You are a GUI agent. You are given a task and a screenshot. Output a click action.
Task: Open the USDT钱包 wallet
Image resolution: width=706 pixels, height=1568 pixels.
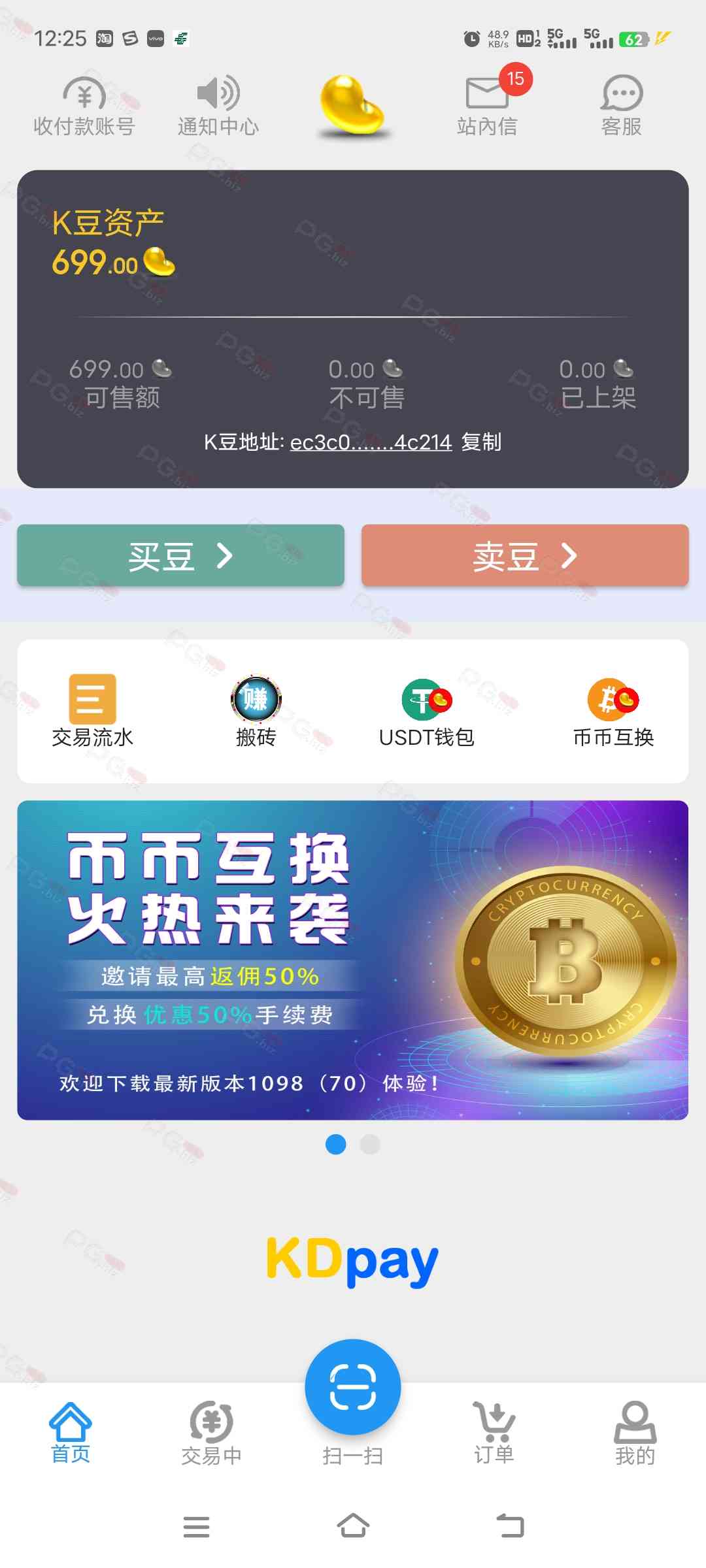click(427, 711)
